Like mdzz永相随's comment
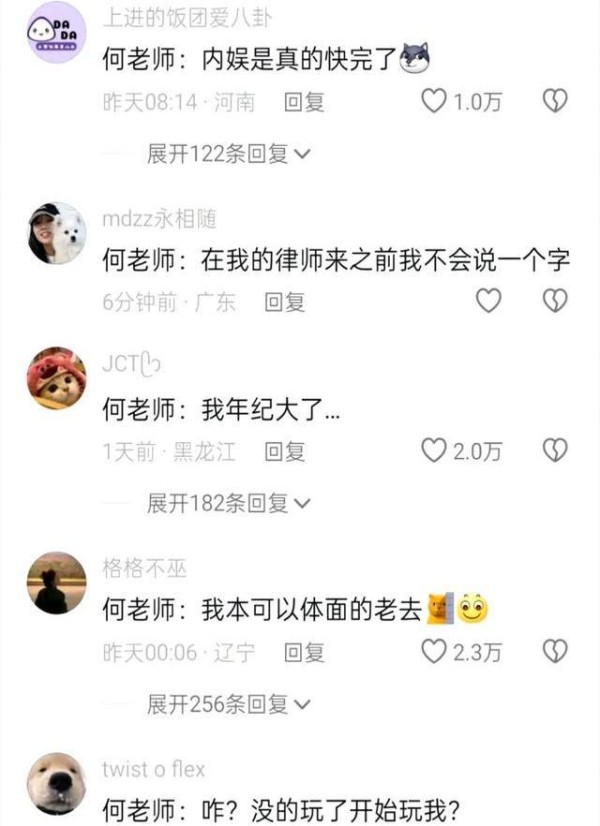The image size is (600, 826). coord(487,301)
